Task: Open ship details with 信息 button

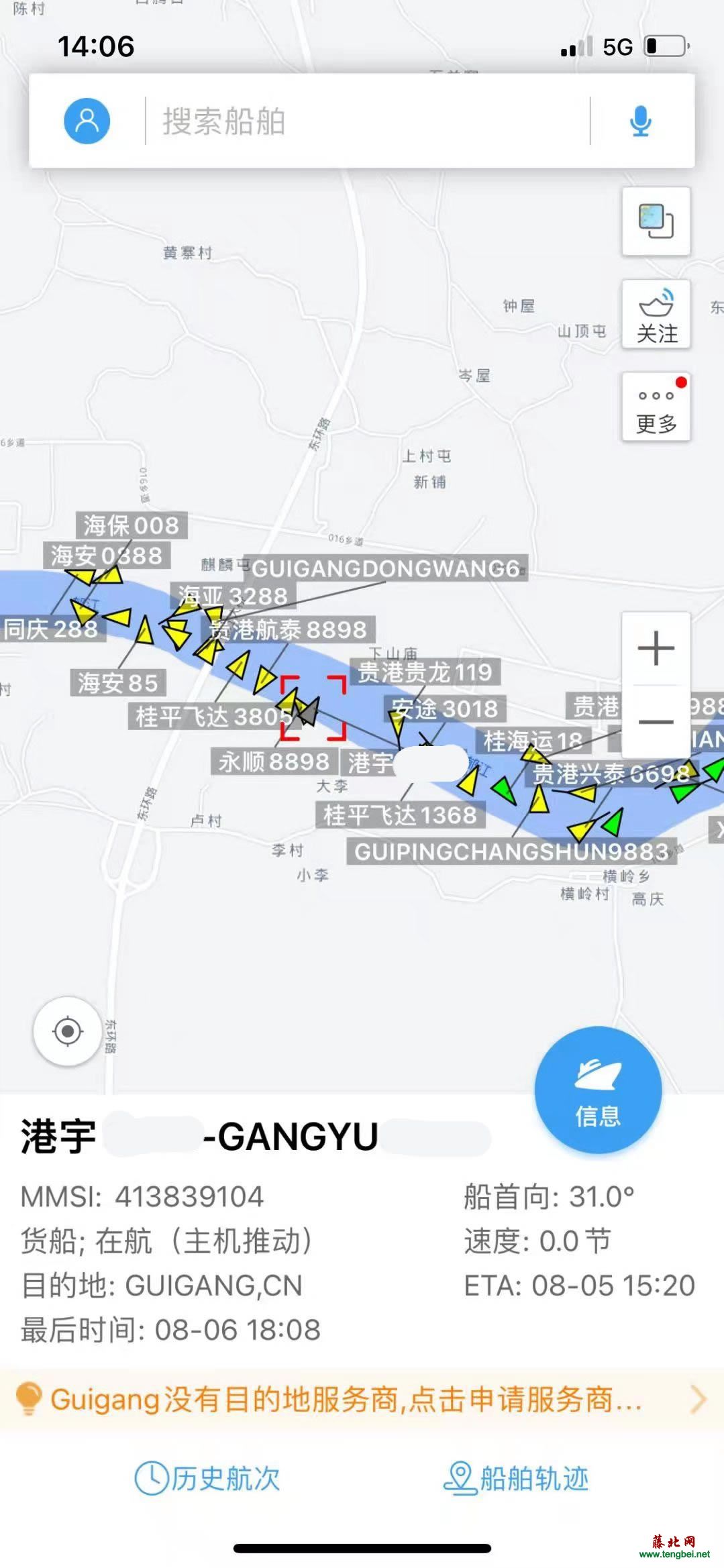Action: pyautogui.click(x=598, y=1090)
